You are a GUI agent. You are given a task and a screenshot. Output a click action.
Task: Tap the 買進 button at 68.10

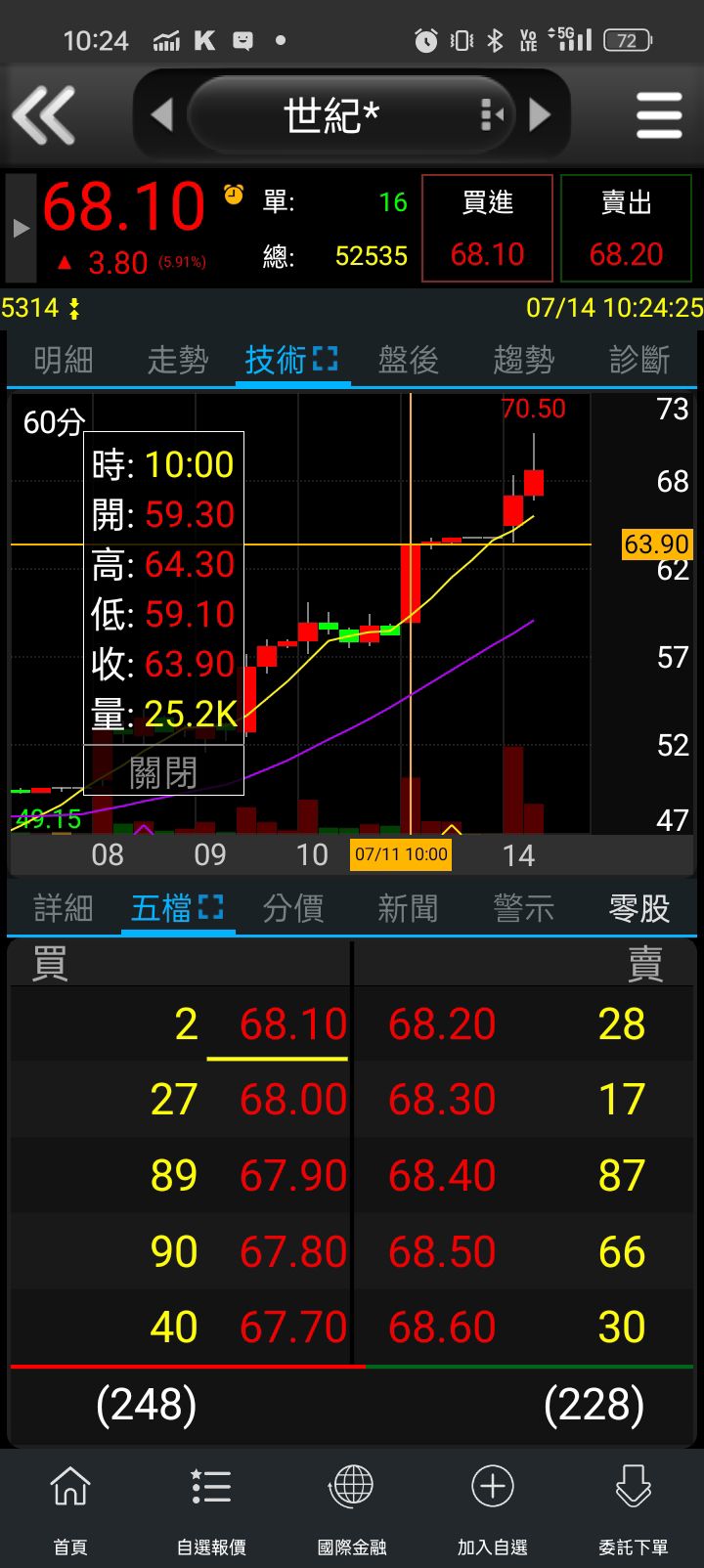click(487, 229)
